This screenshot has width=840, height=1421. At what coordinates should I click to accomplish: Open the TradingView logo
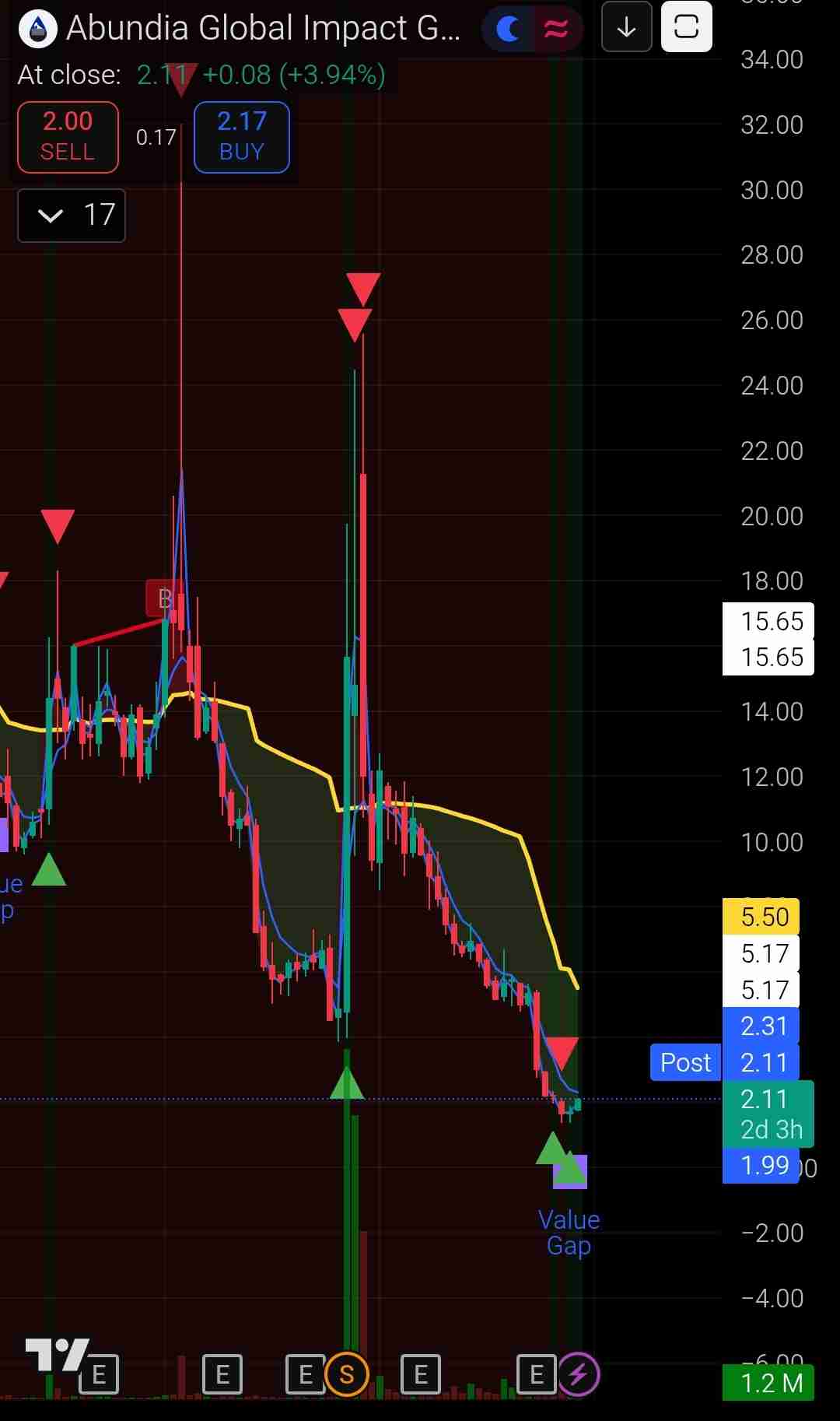(x=57, y=1355)
